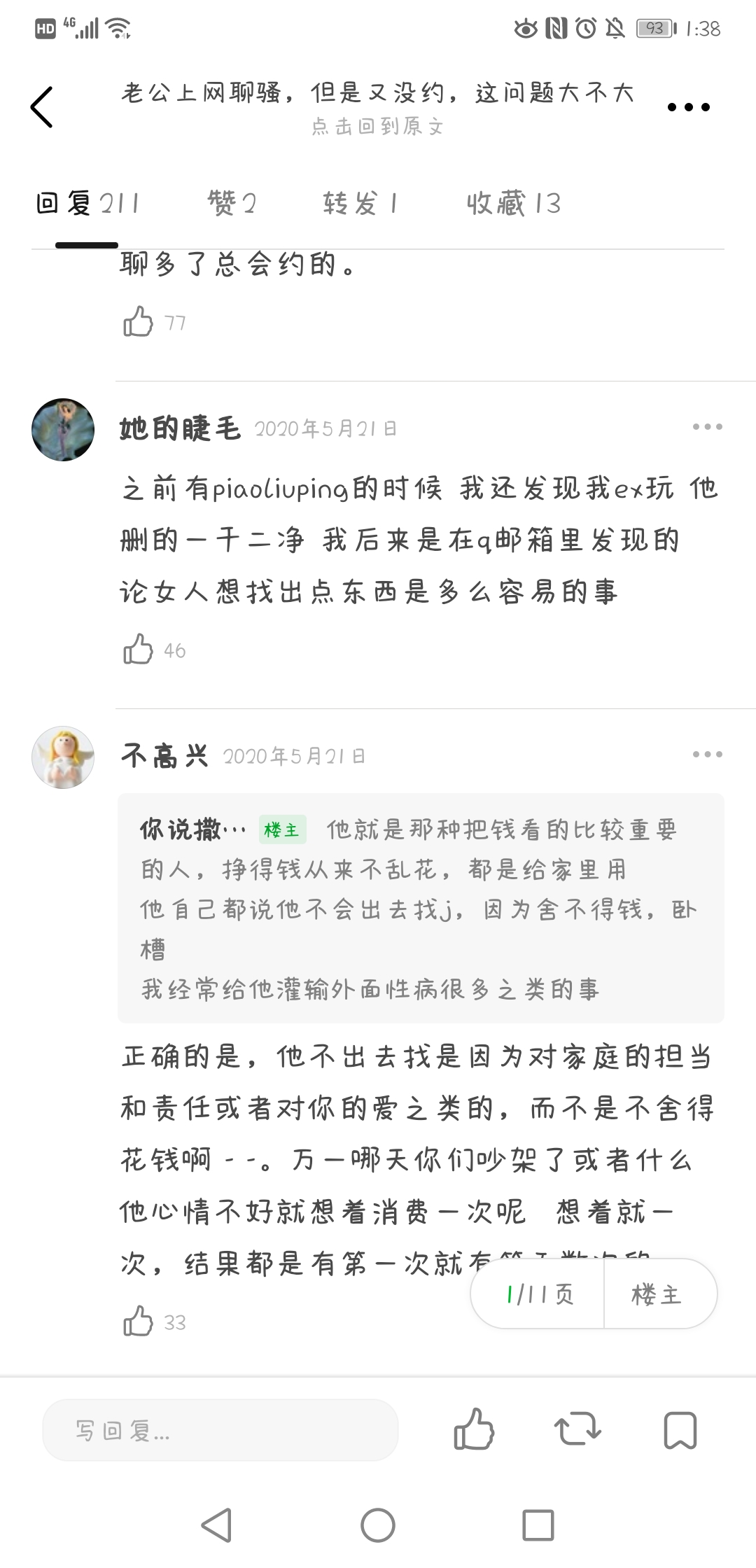
Task: Switch to the 赞 2 tab
Action: (x=232, y=204)
